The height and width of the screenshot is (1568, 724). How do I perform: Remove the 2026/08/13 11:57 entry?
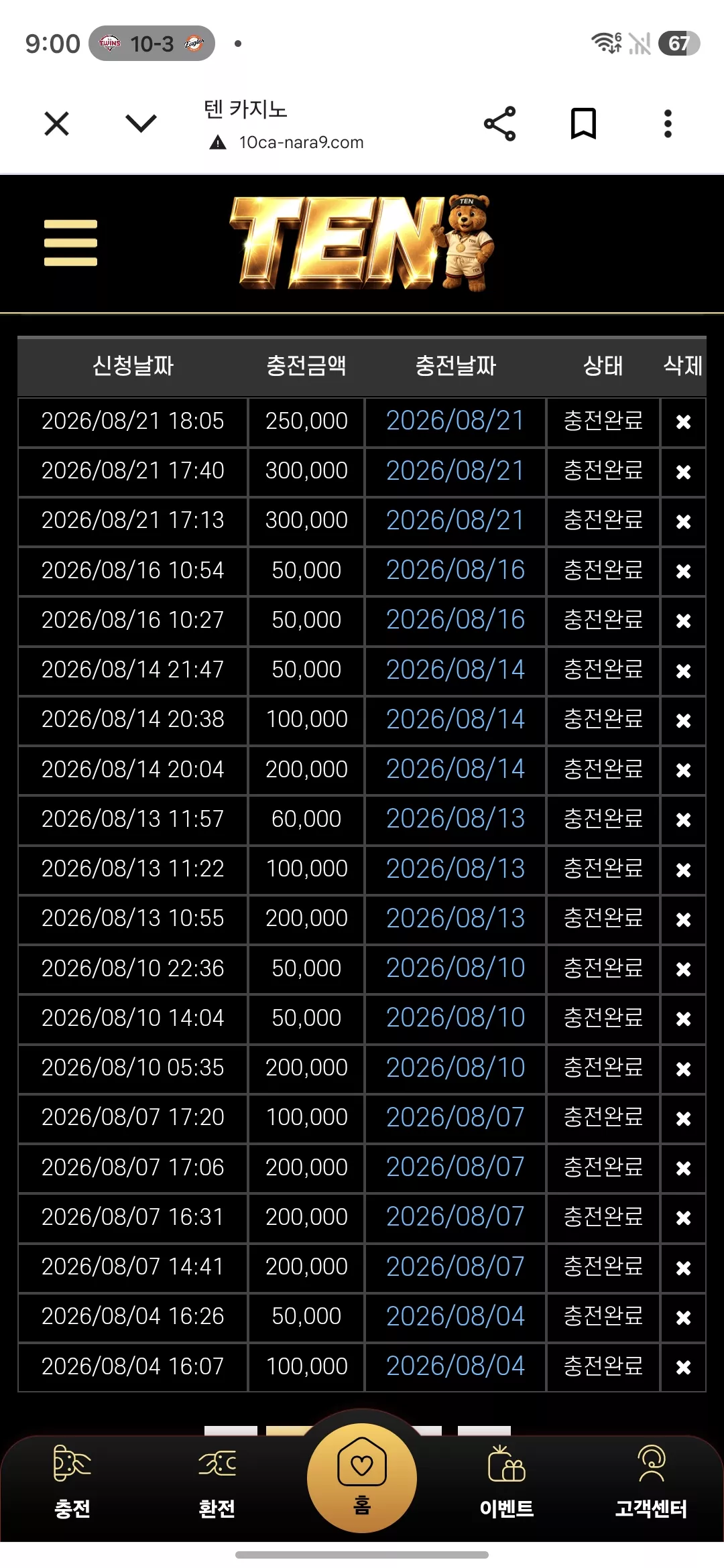(x=683, y=820)
